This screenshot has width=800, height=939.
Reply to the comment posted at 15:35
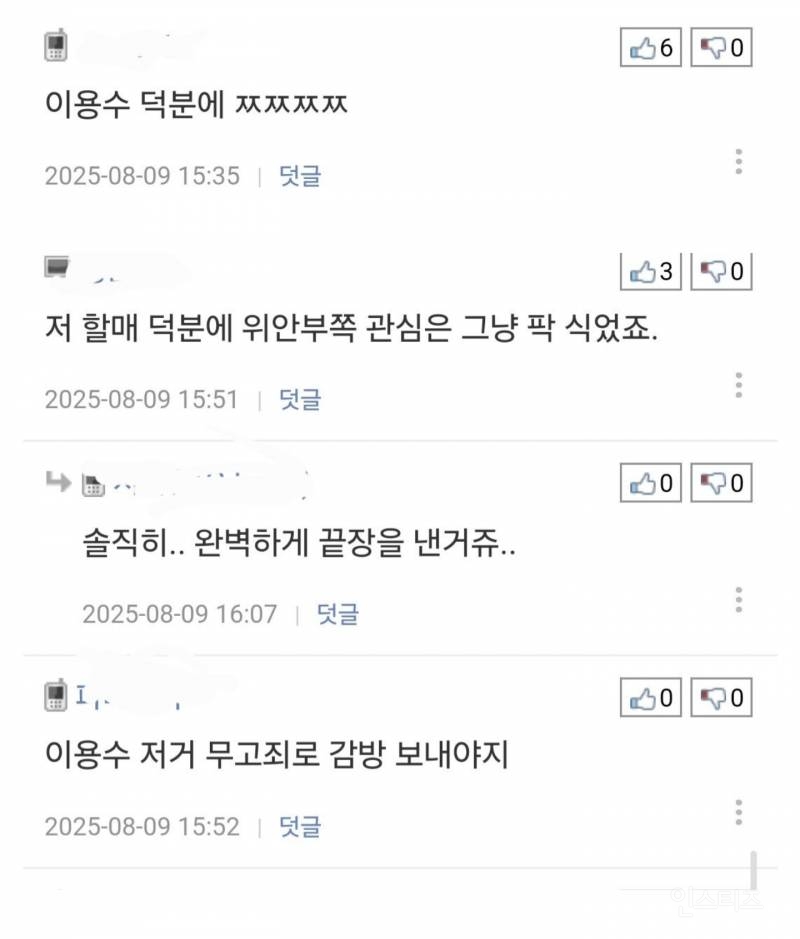tap(300, 177)
